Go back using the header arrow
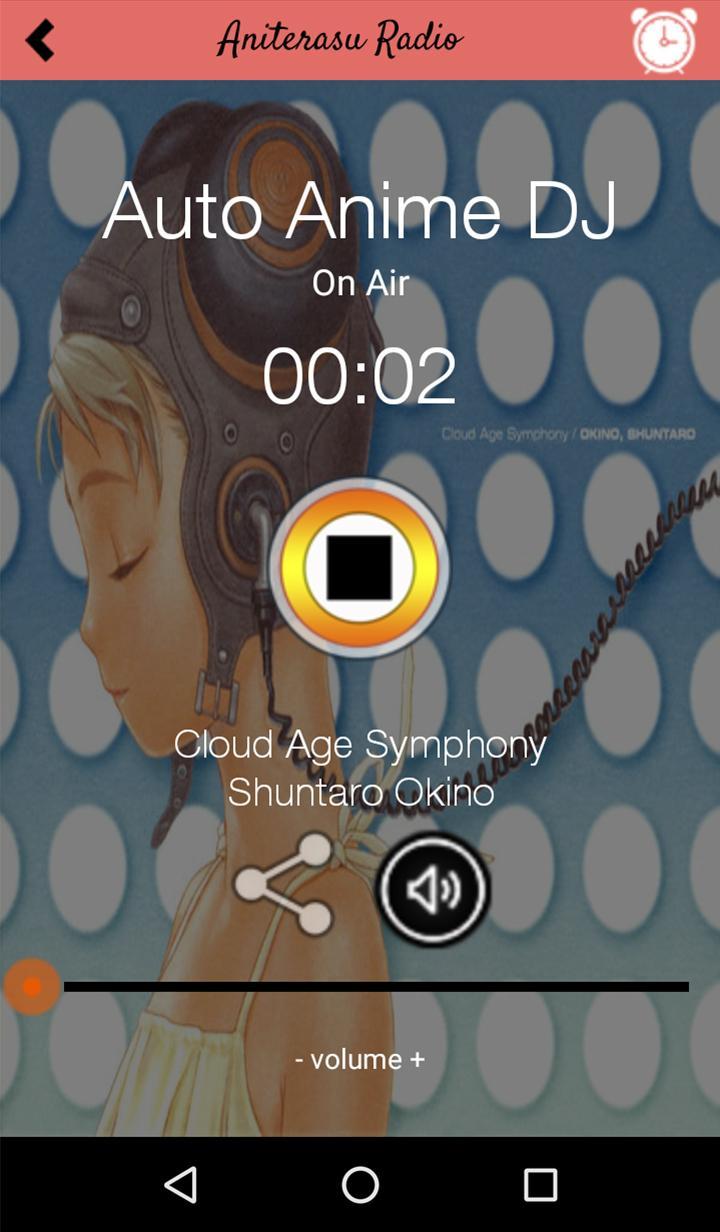Screen dimensions: 720x1232 coord(40,41)
